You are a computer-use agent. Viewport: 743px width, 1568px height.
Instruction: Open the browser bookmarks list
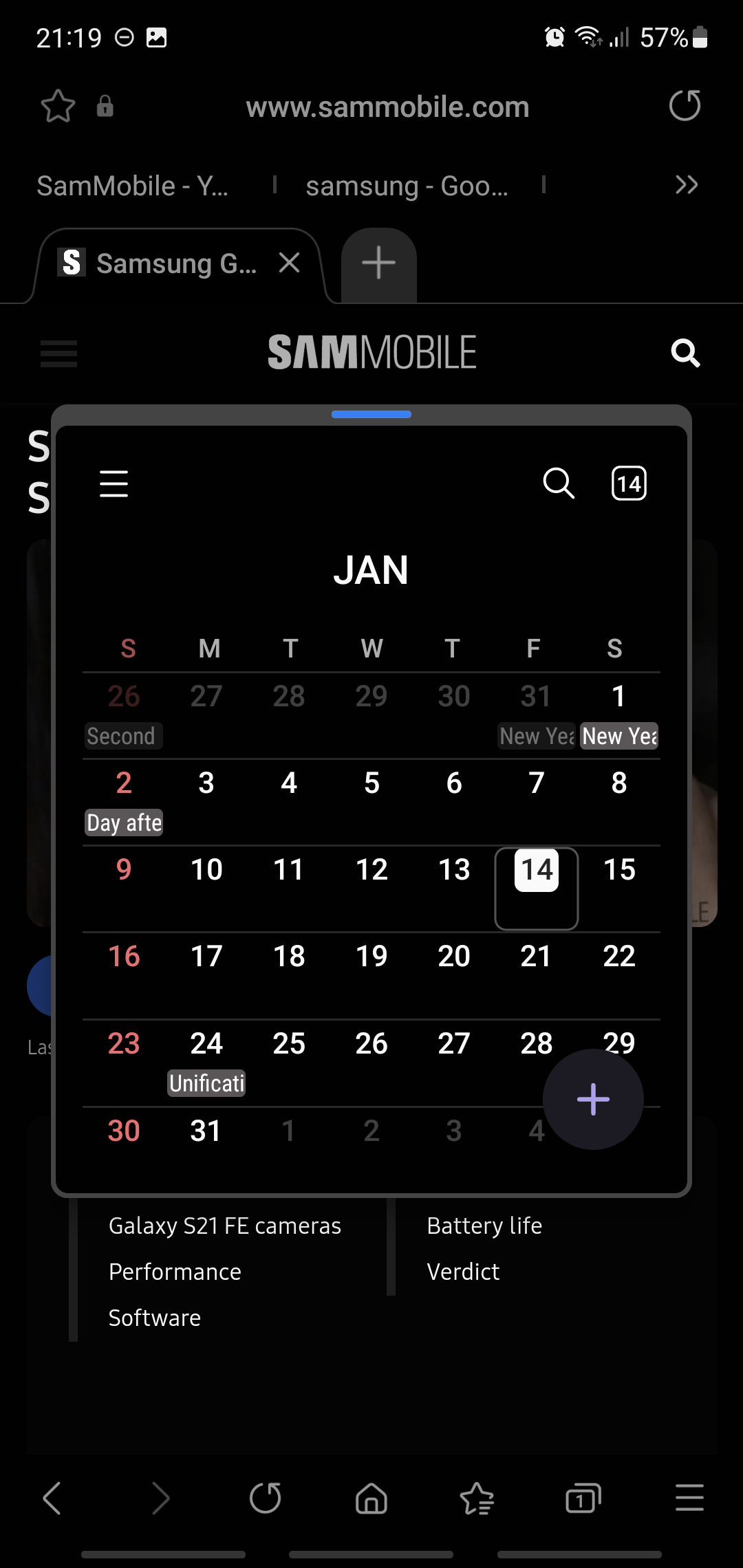[x=477, y=1498]
